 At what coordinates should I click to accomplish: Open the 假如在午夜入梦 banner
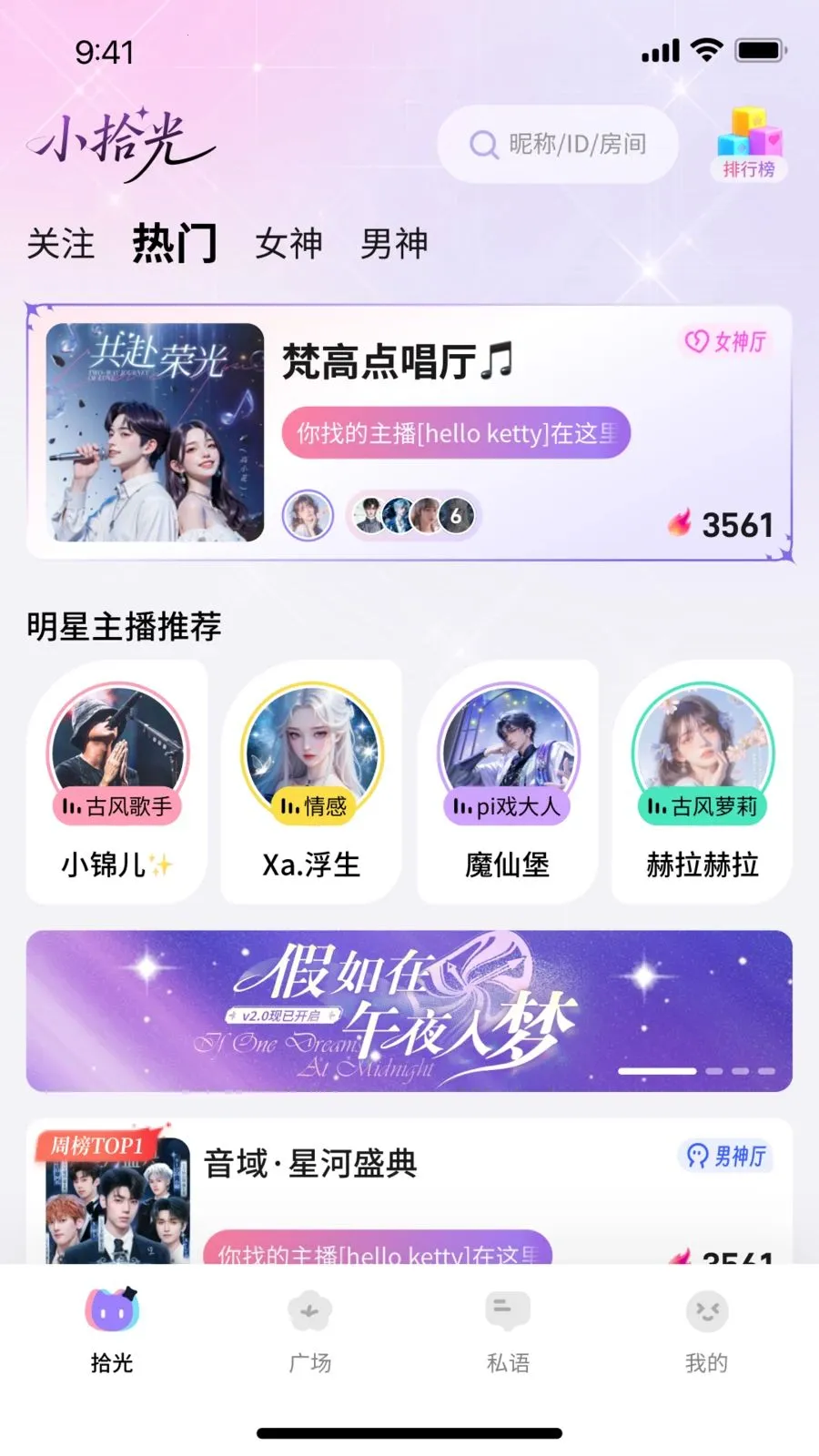point(409,1010)
